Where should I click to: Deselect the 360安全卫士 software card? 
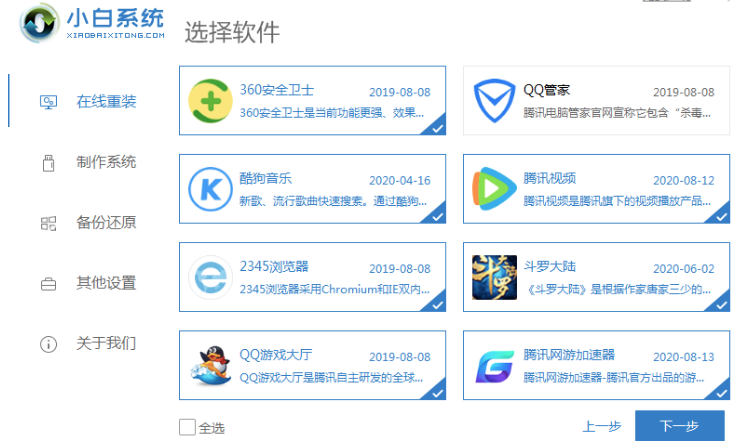pyautogui.click(x=313, y=100)
